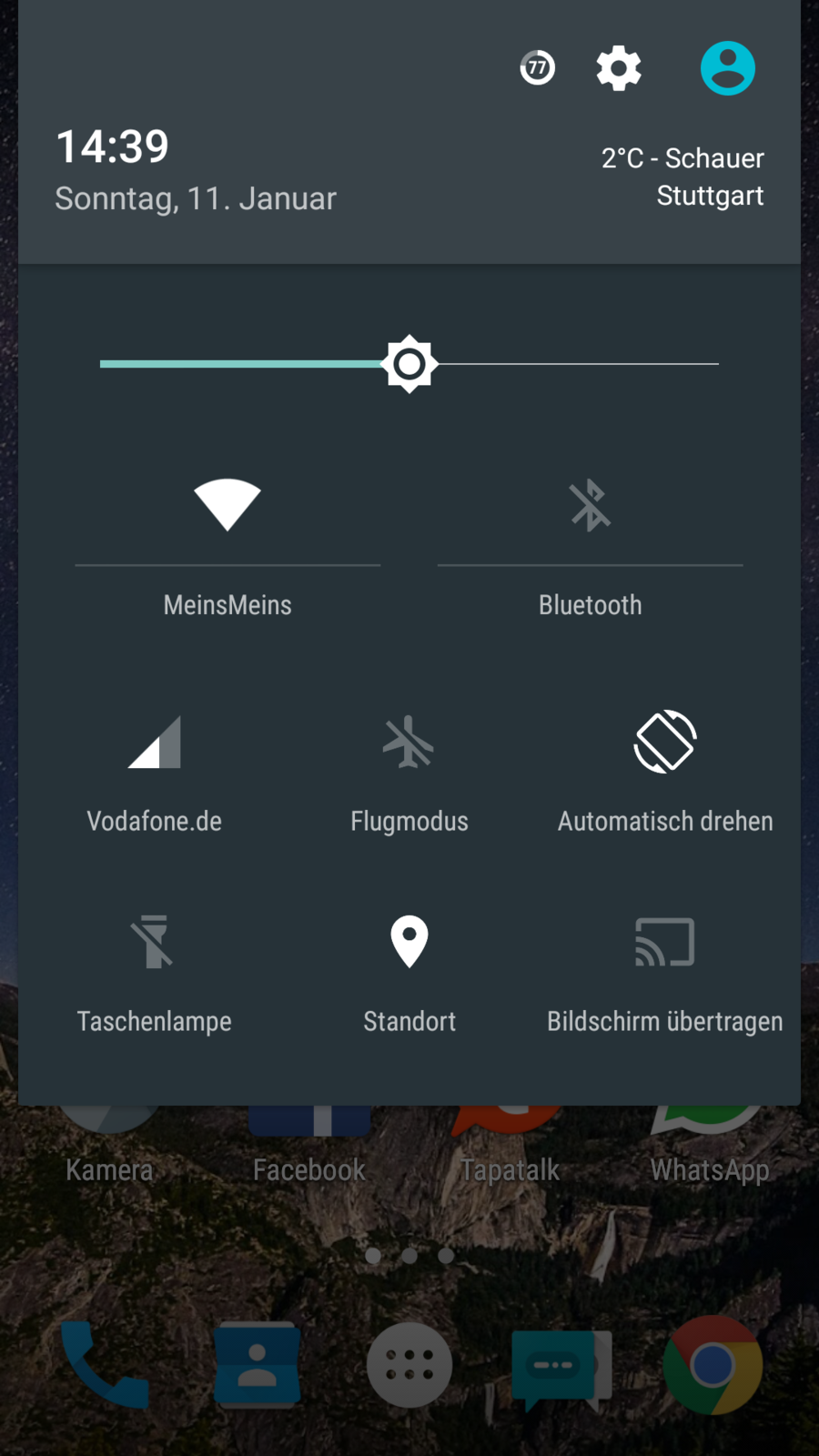819x1456 pixels.
Task: Open the user profile avatar
Action: coord(727,68)
